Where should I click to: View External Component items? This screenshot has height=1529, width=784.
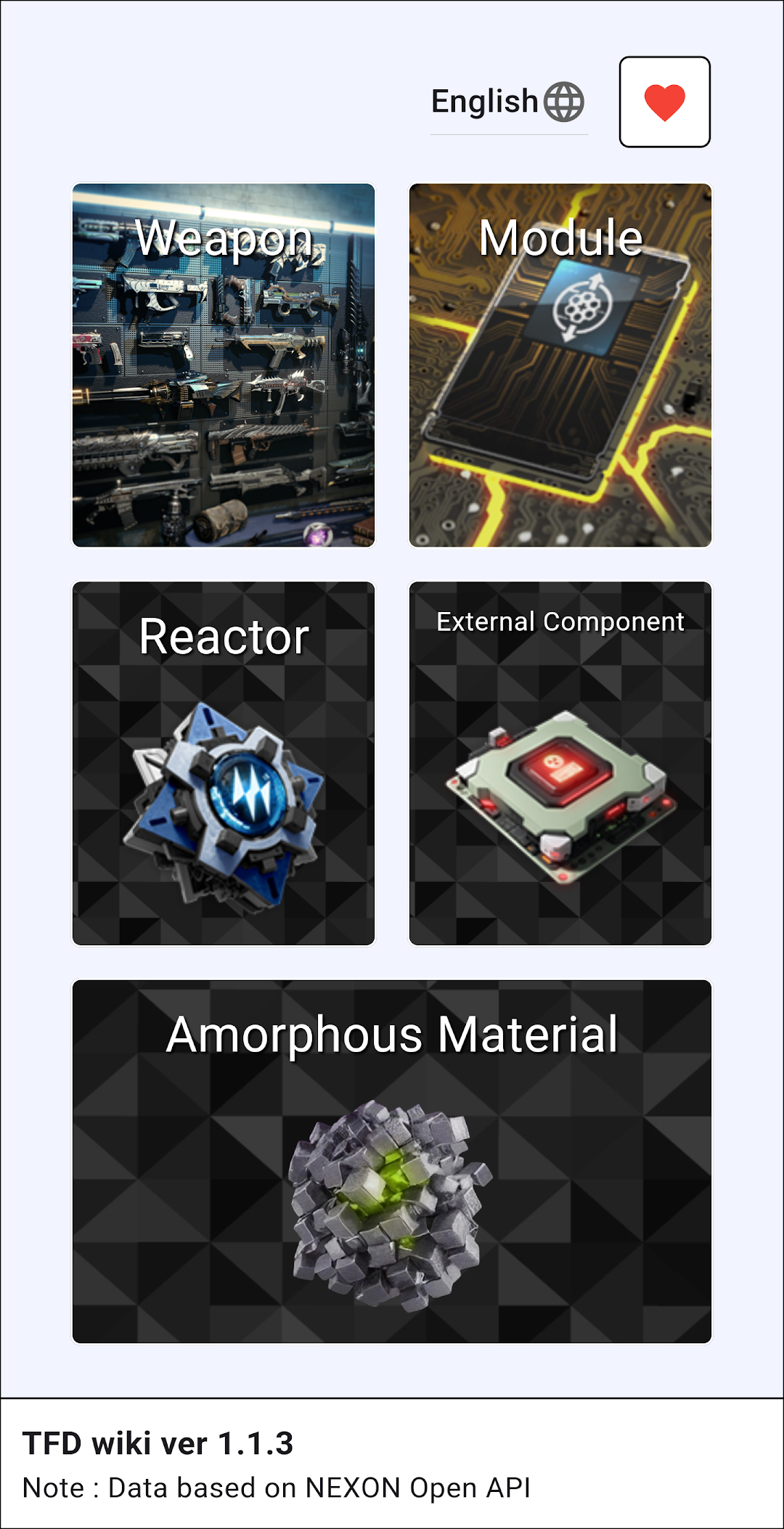coord(560,763)
